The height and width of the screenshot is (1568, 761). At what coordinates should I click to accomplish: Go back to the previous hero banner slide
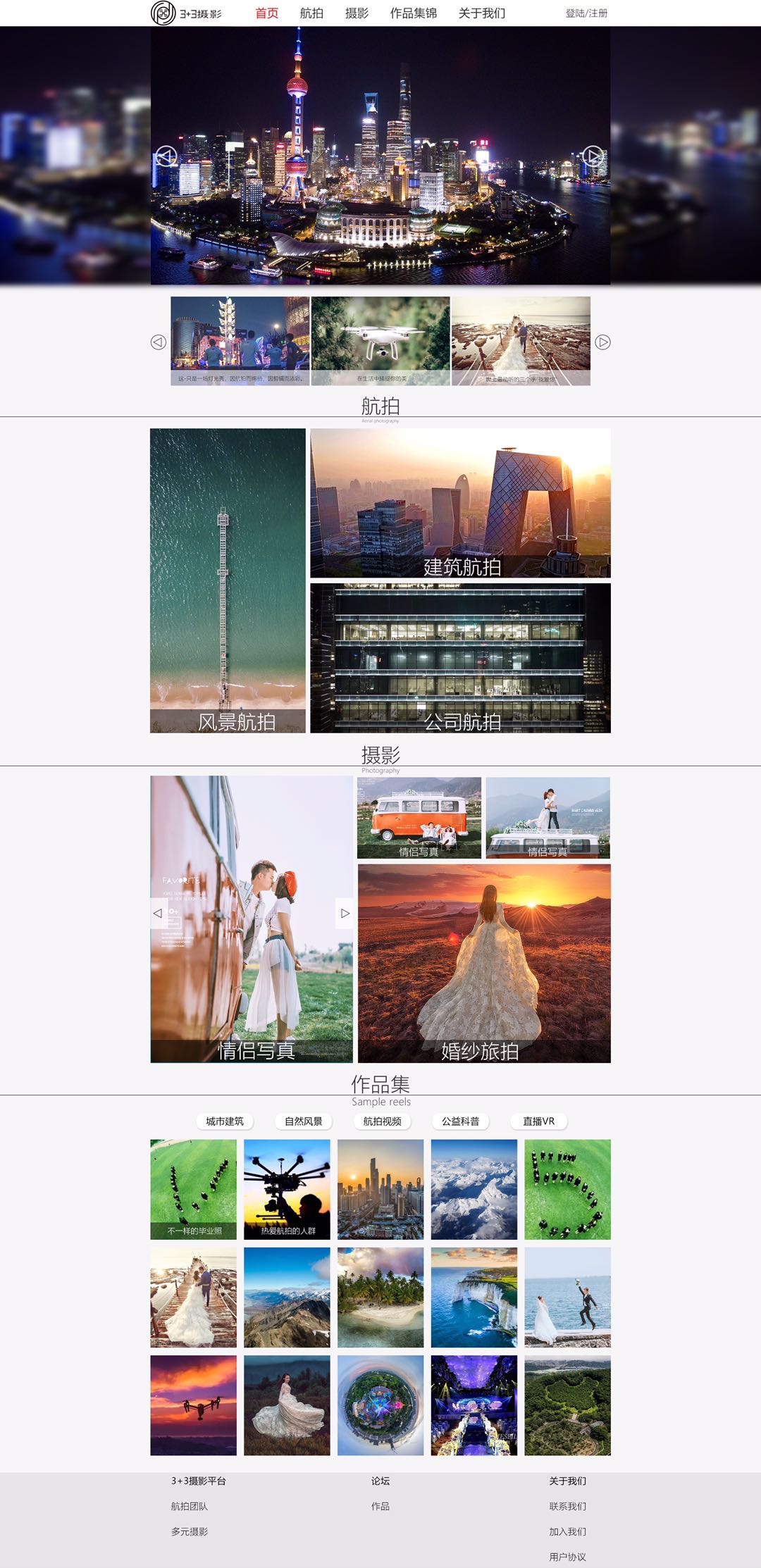click(166, 156)
